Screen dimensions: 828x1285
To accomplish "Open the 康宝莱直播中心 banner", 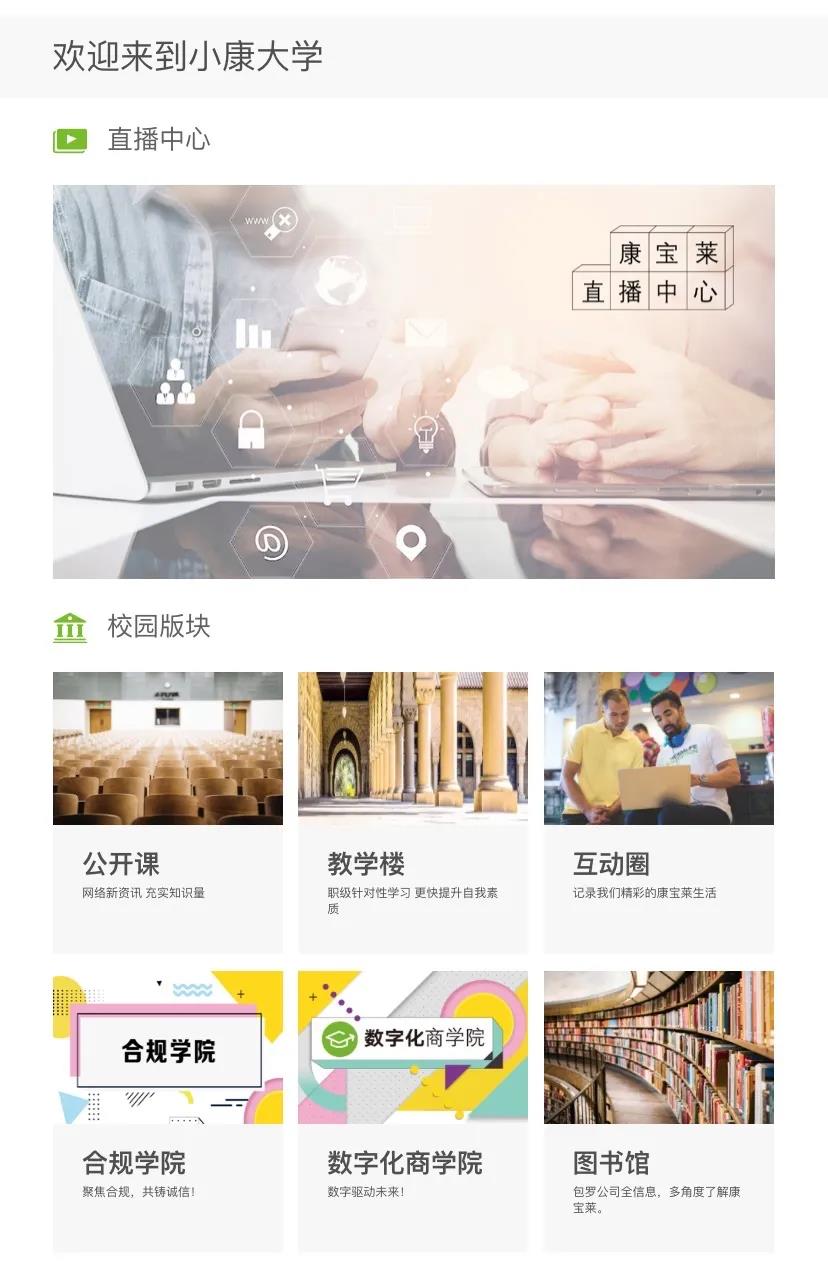I will coord(413,381).
